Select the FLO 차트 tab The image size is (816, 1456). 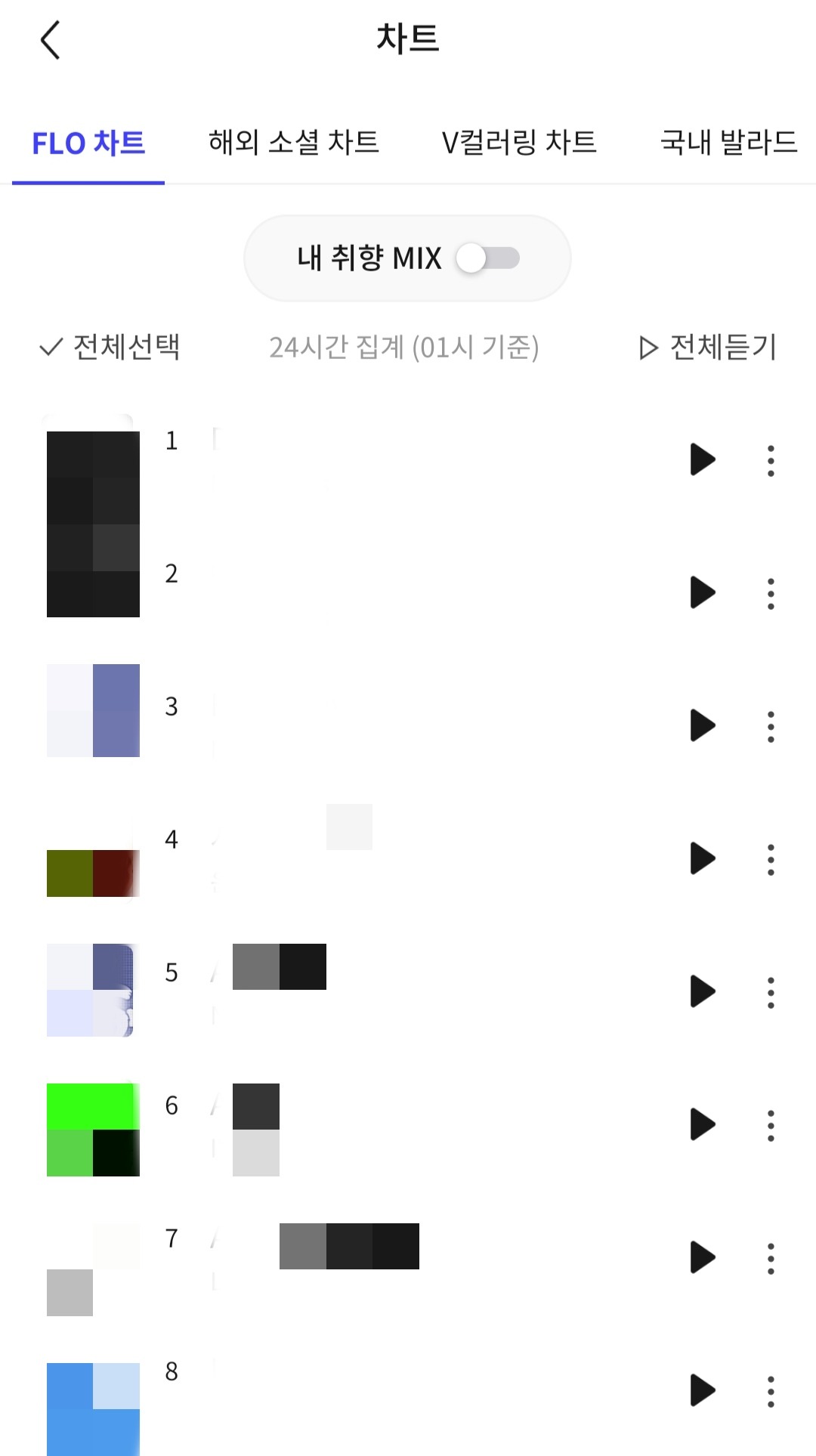pos(88,143)
